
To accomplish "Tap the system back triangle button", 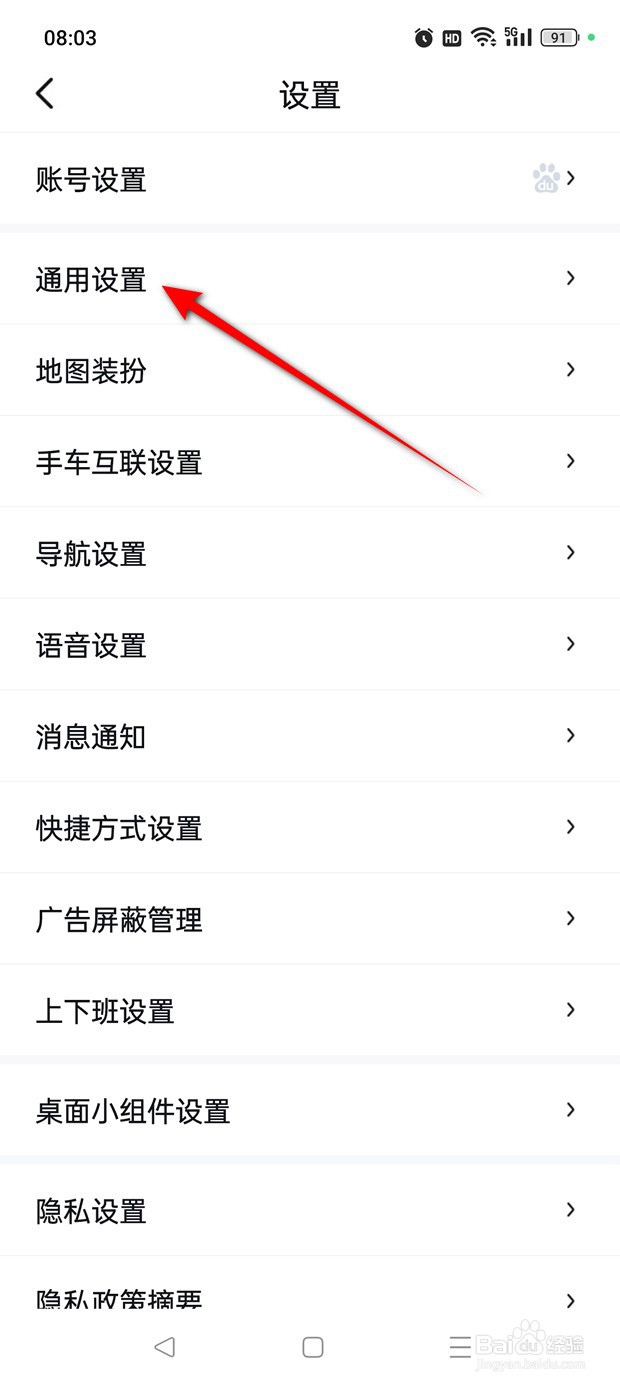I will click(x=165, y=1347).
